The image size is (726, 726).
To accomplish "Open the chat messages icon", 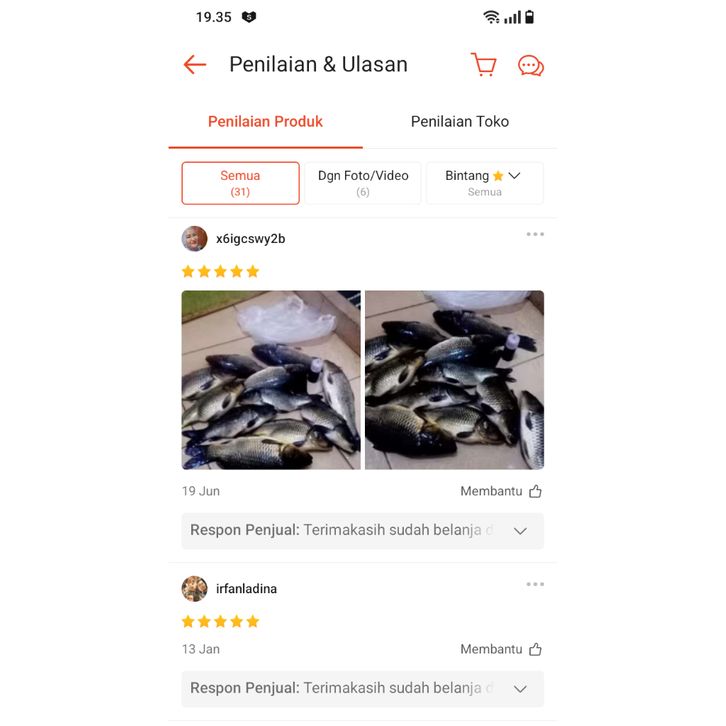I will pyautogui.click(x=531, y=66).
